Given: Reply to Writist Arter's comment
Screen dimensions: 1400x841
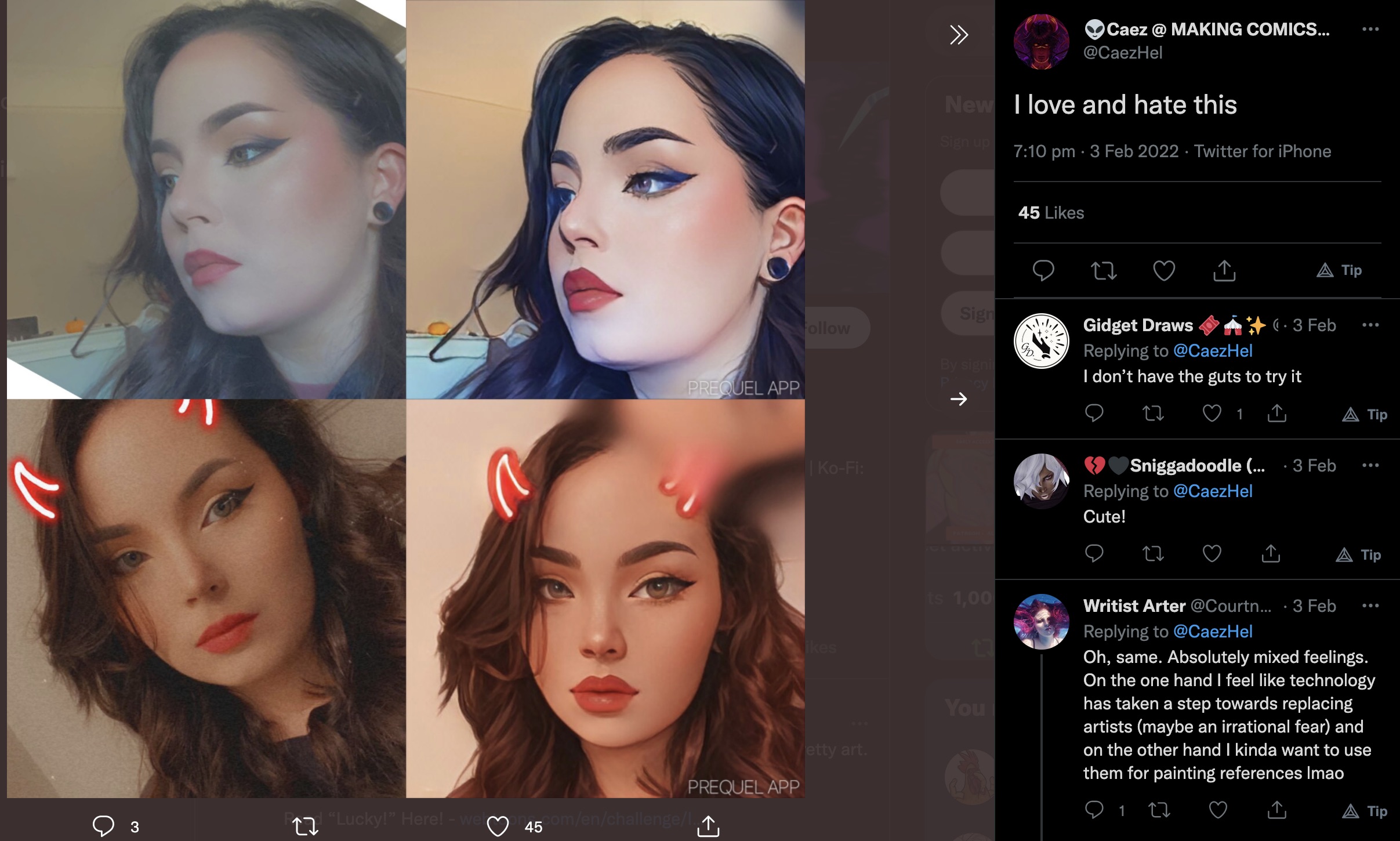Looking at the screenshot, I should 1094,810.
